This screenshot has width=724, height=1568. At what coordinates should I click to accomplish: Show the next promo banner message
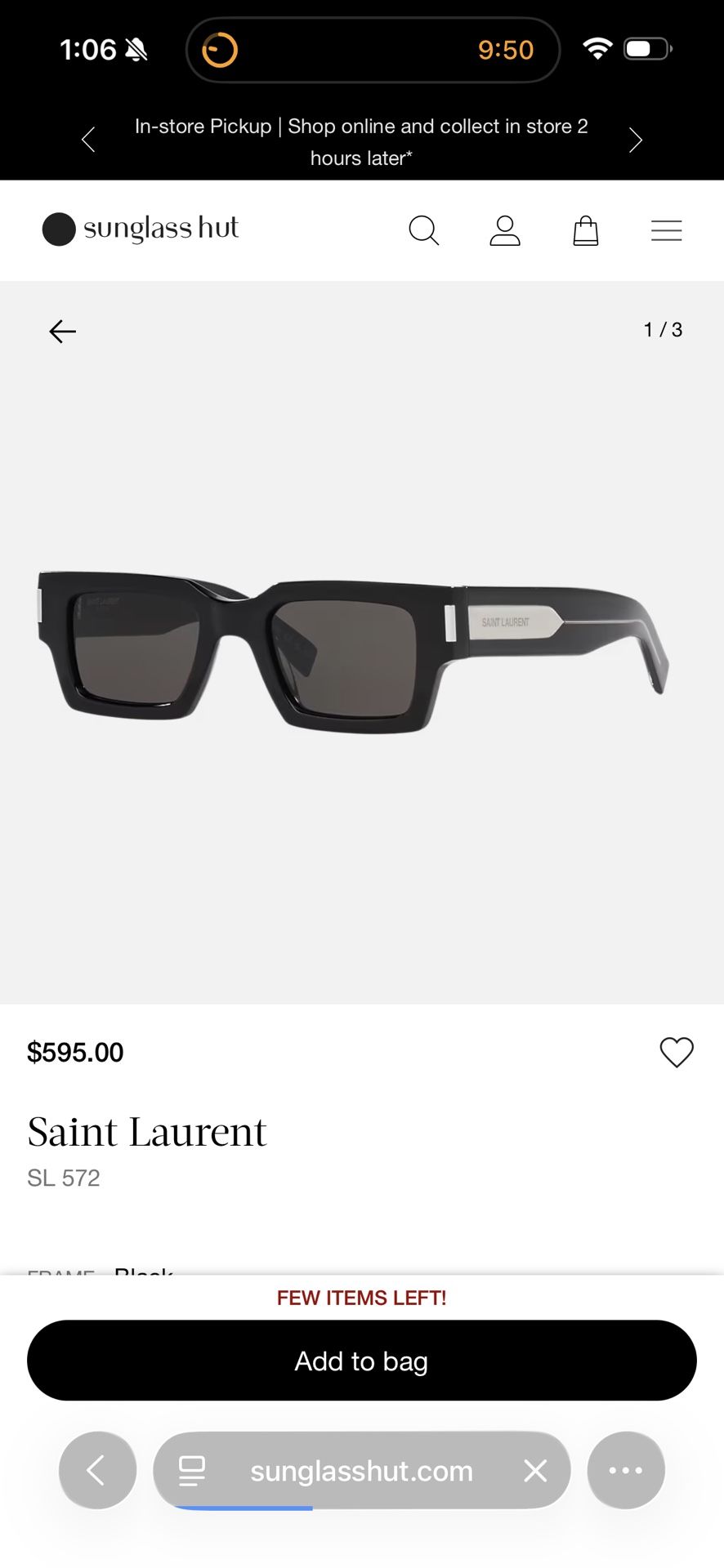[635, 140]
